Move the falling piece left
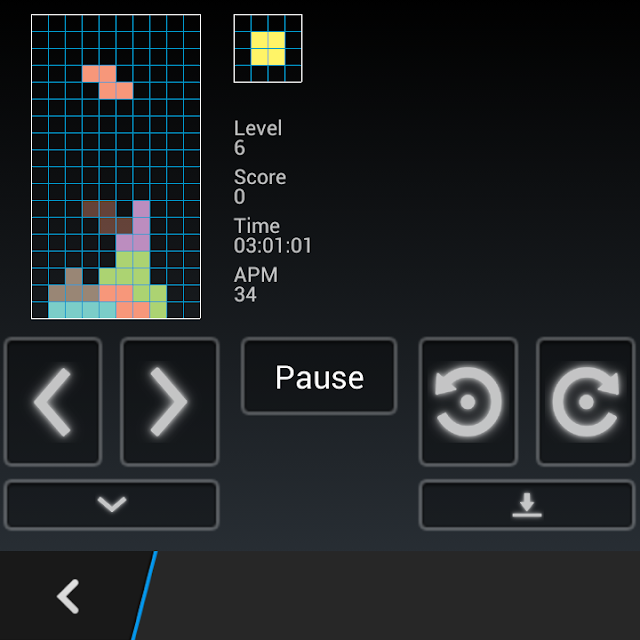This screenshot has width=640, height=640. click(x=53, y=402)
